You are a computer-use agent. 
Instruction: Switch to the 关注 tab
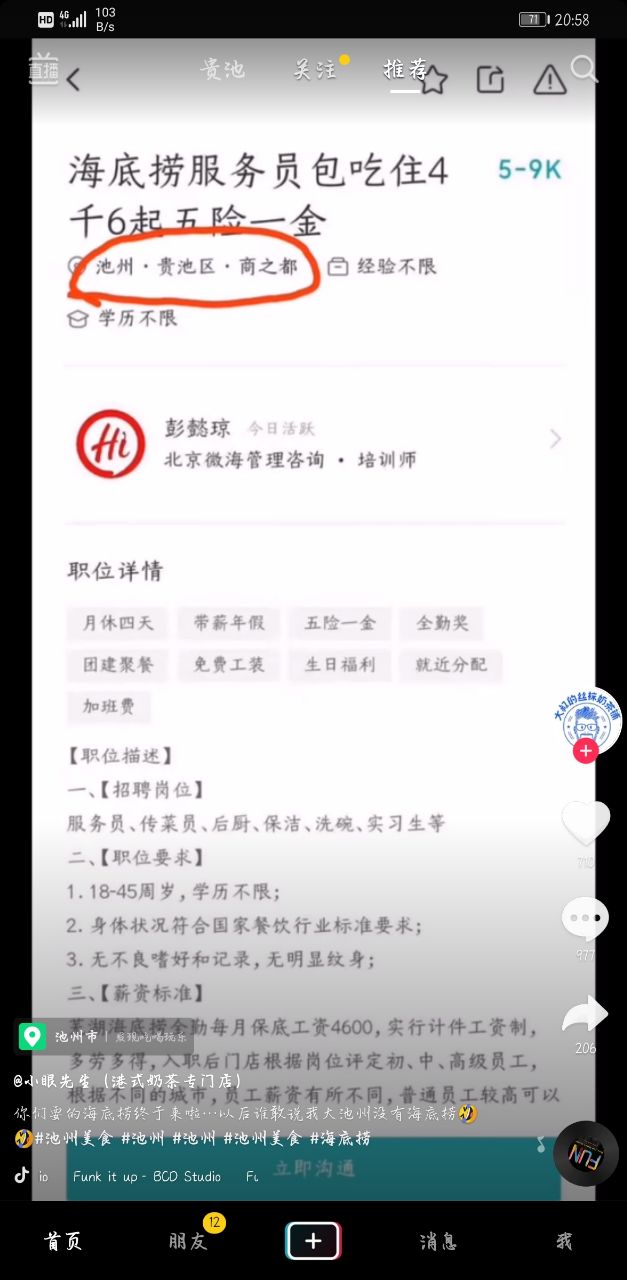tap(316, 69)
